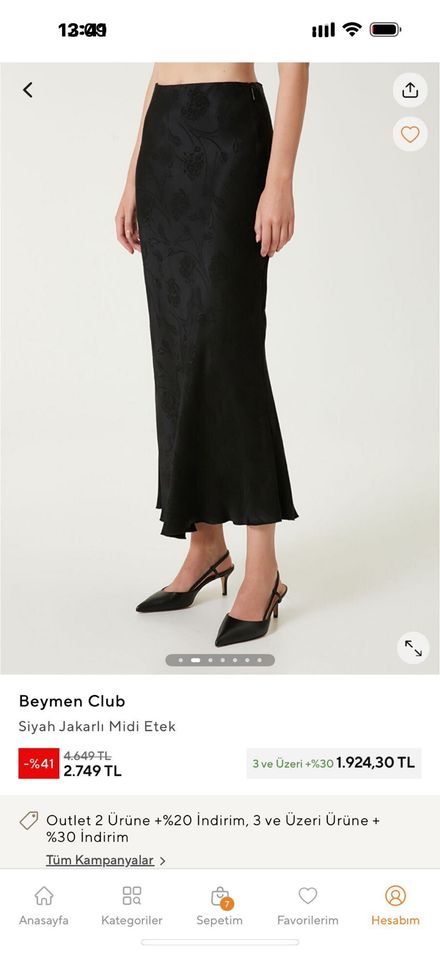This screenshot has width=440, height=953.
Task: Add the skirt to favorites with heart
Action: click(410, 134)
